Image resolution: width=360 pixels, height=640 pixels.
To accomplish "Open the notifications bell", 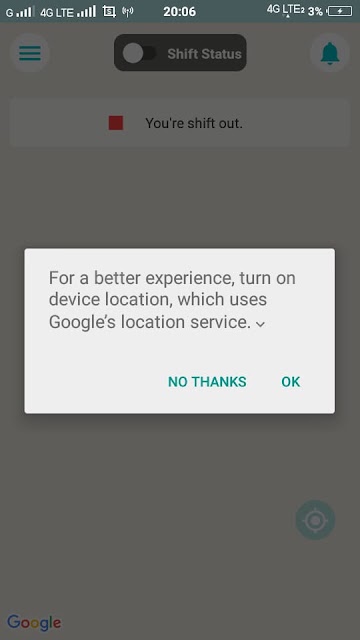I will (330, 53).
